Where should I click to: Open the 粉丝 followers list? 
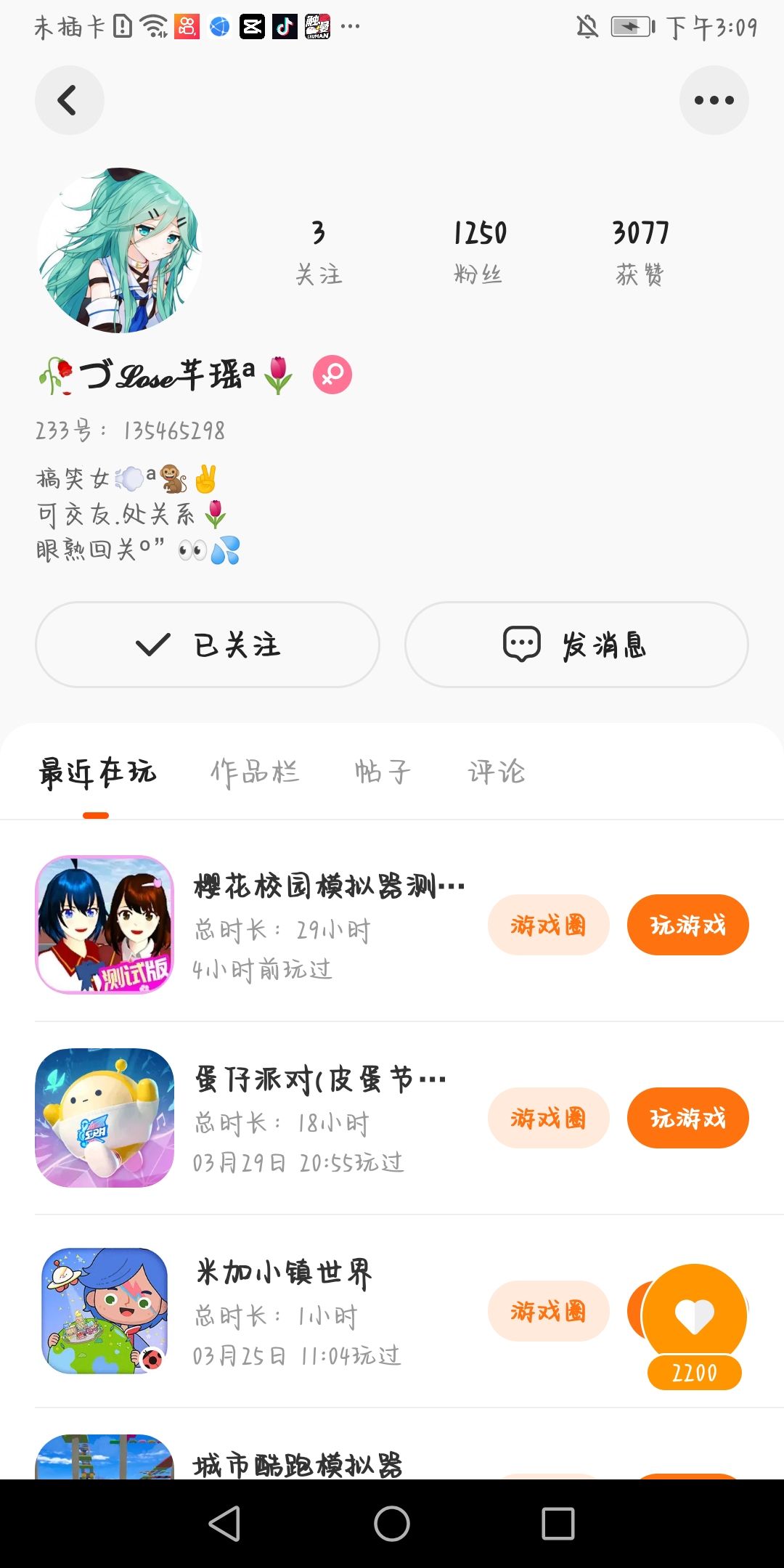coord(479,251)
